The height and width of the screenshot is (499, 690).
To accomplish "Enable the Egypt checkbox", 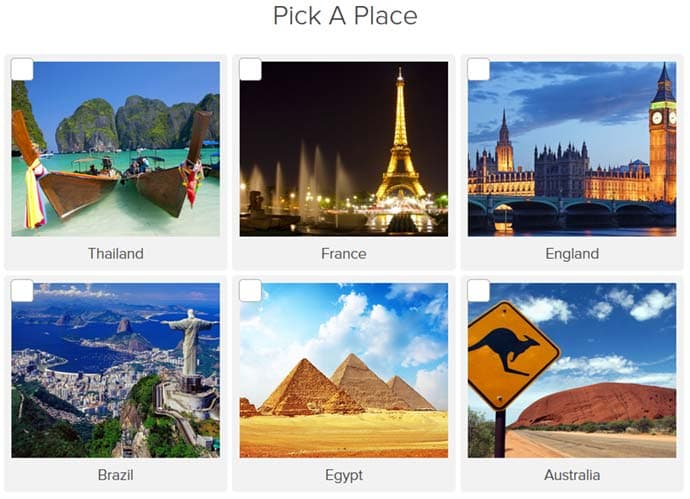I will point(250,290).
